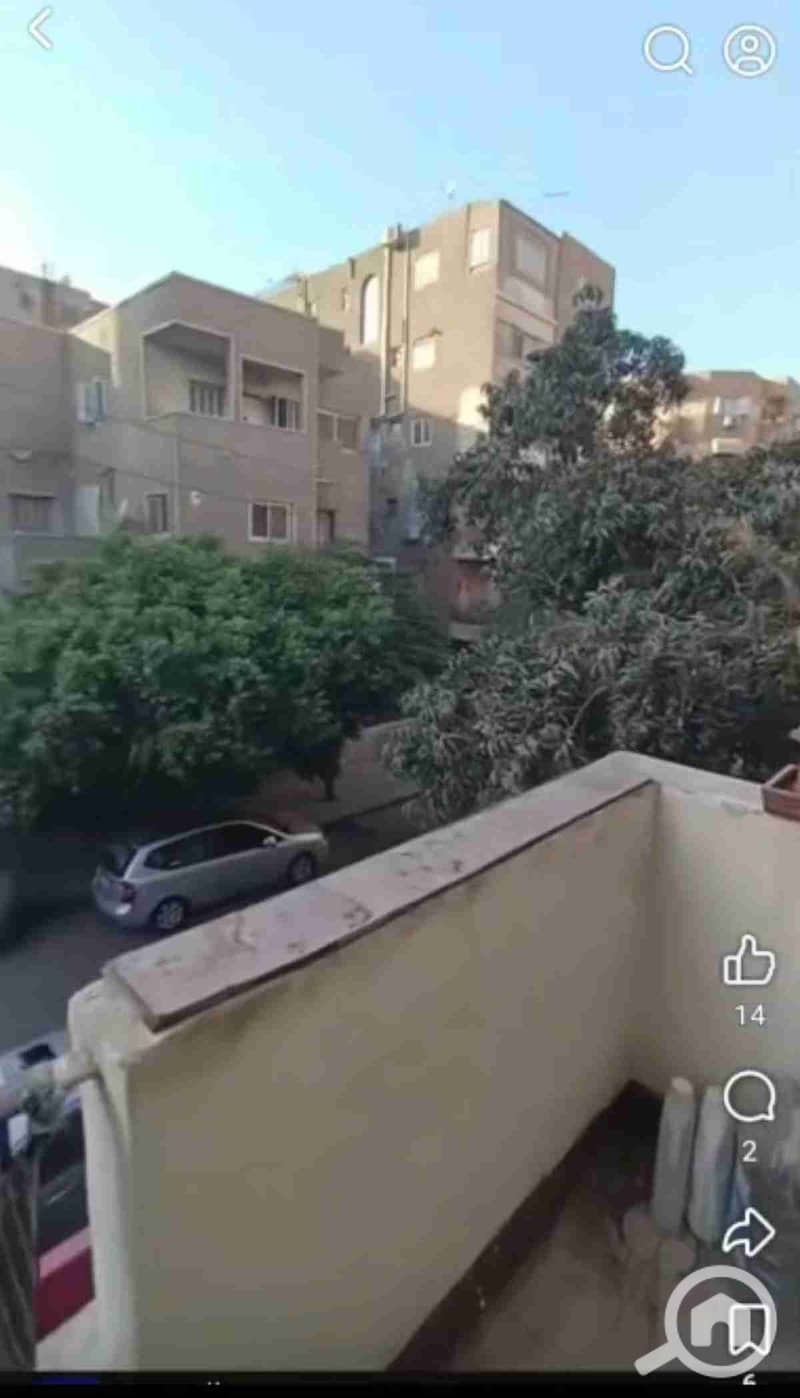
Task: Like this video with the thumbs-up
Action: [x=749, y=961]
